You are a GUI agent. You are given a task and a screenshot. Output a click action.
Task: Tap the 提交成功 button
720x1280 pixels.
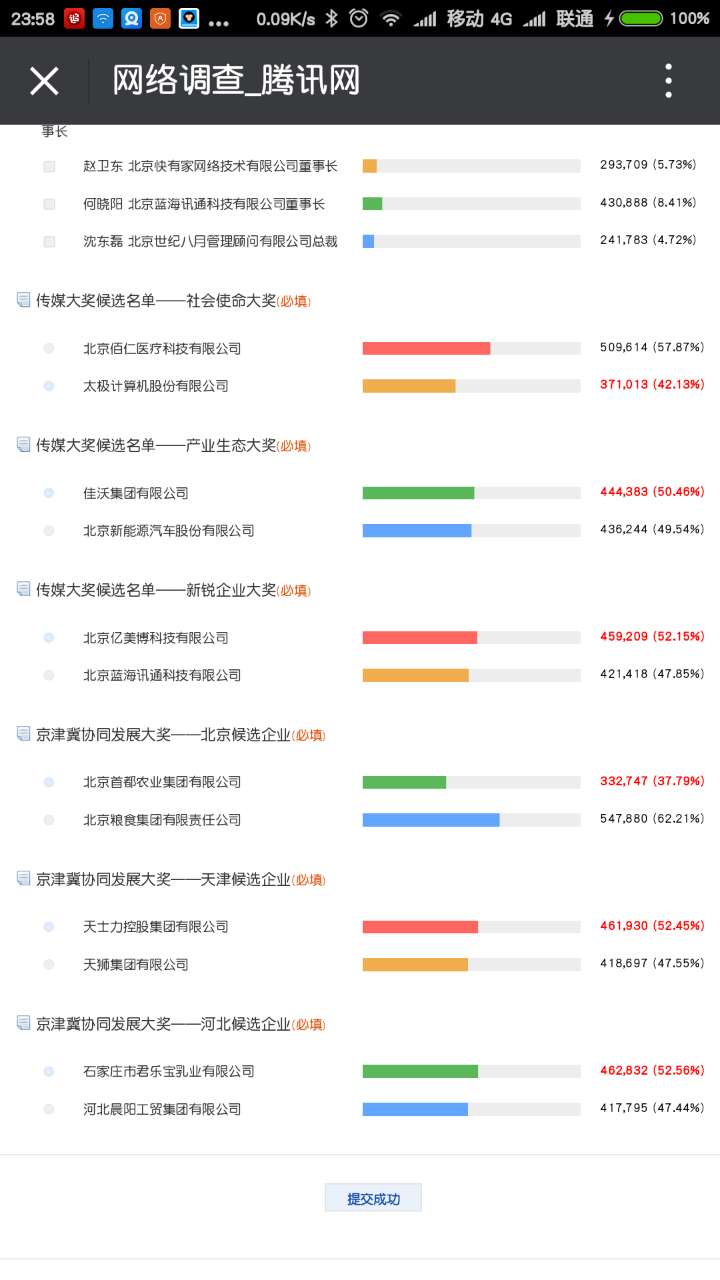[373, 1198]
